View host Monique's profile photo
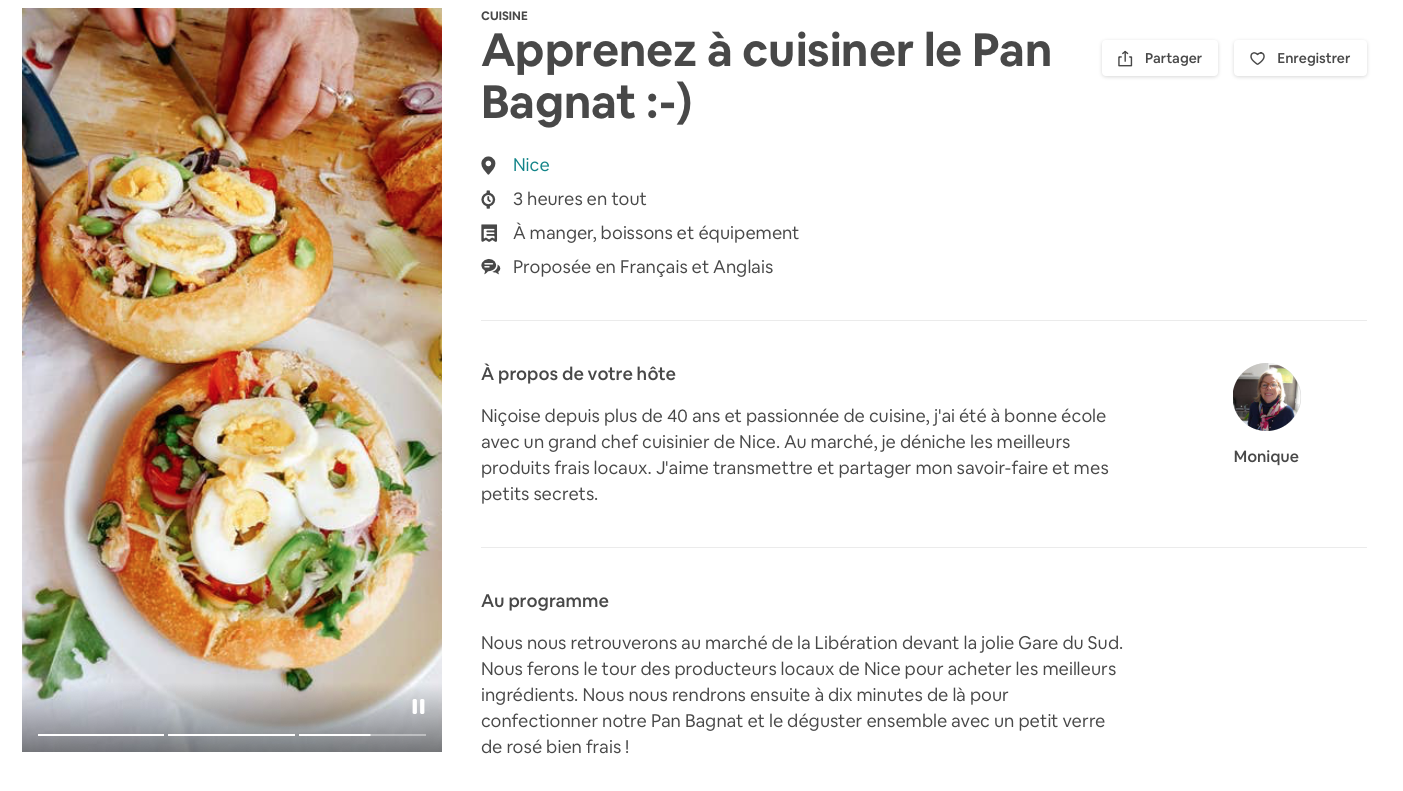Image resolution: width=1403 pixels, height=791 pixels. [1265, 397]
